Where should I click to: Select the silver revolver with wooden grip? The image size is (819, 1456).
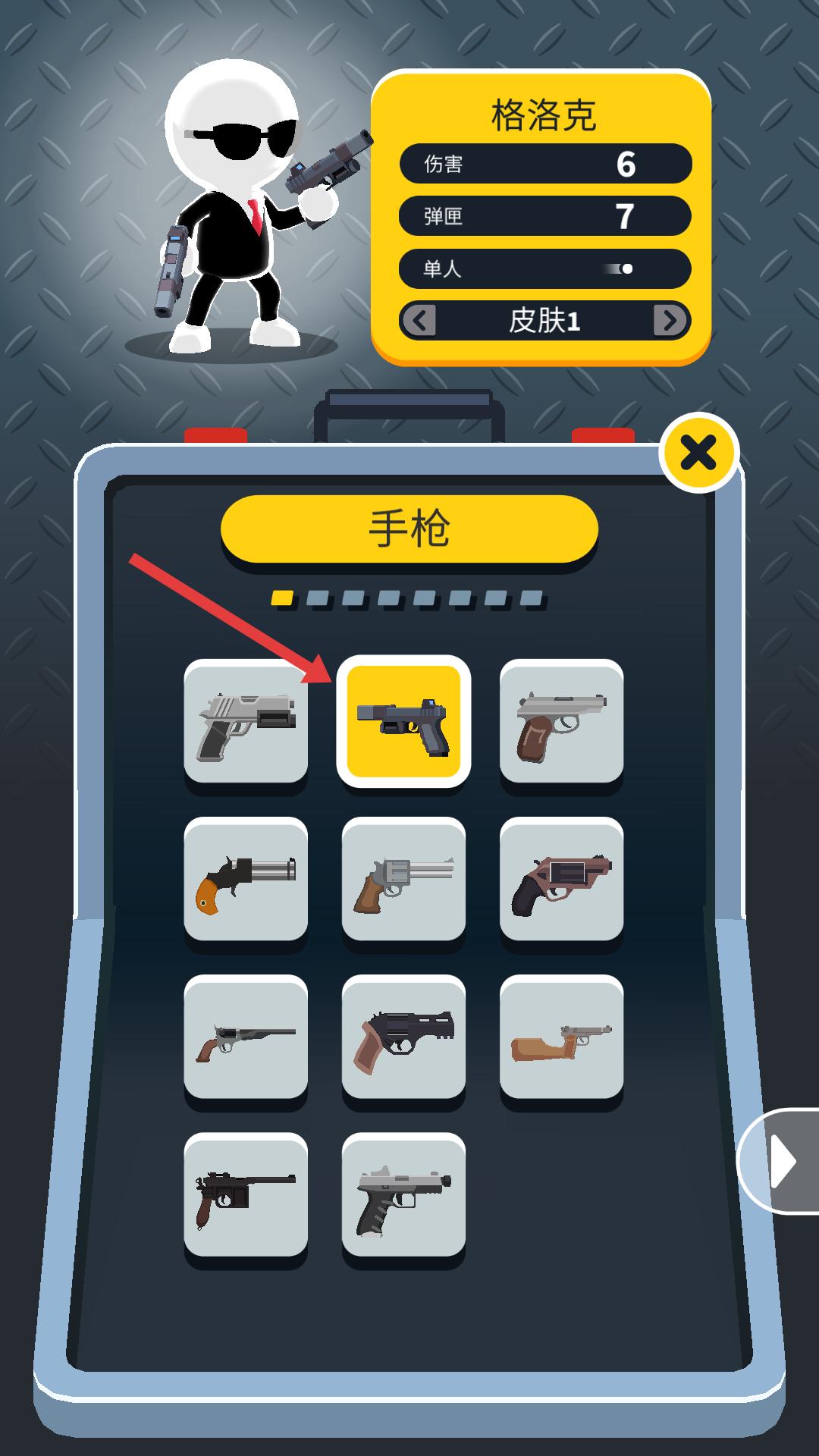(403, 879)
